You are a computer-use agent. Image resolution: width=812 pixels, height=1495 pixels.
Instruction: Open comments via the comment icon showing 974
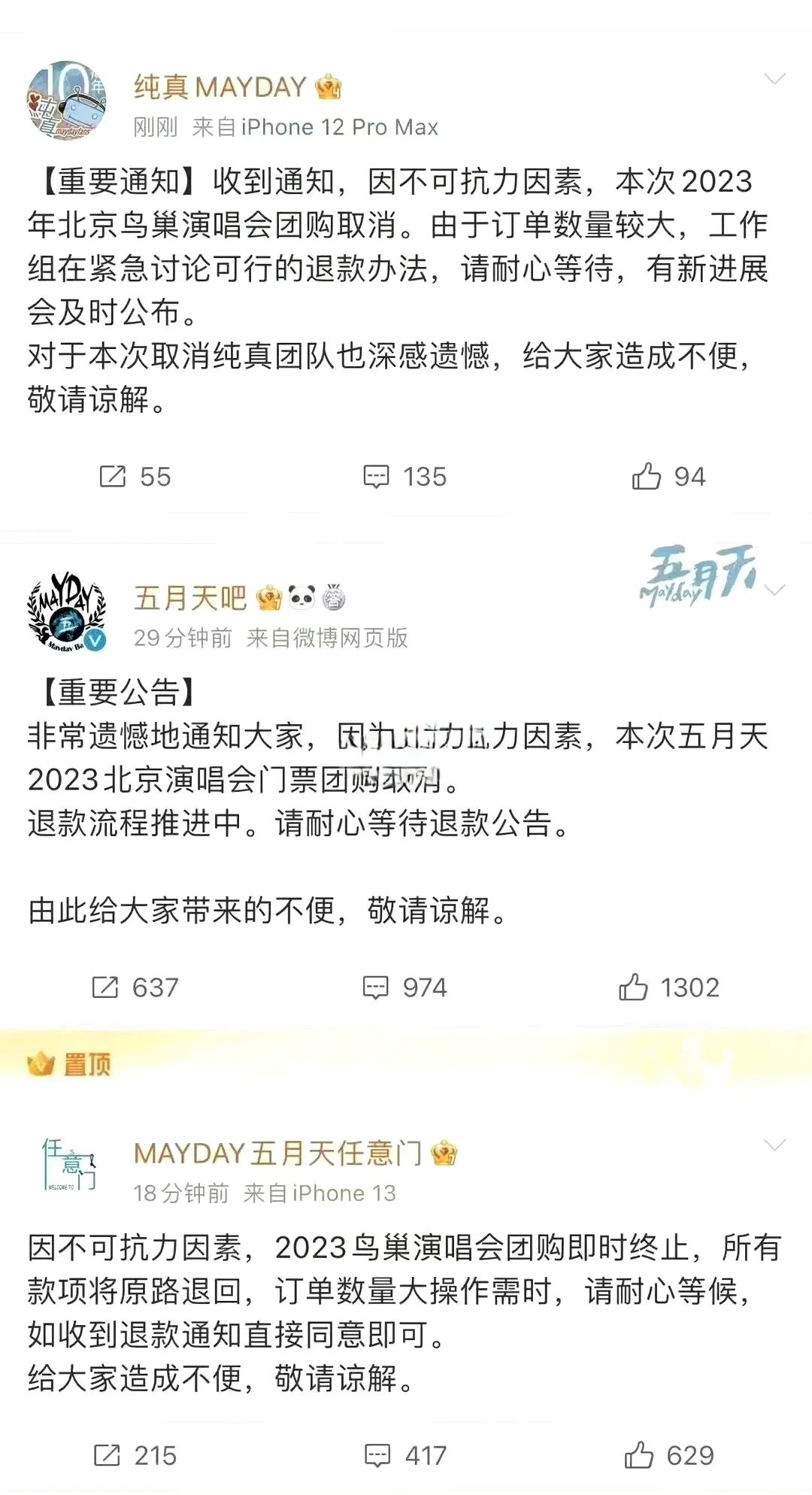(377, 987)
